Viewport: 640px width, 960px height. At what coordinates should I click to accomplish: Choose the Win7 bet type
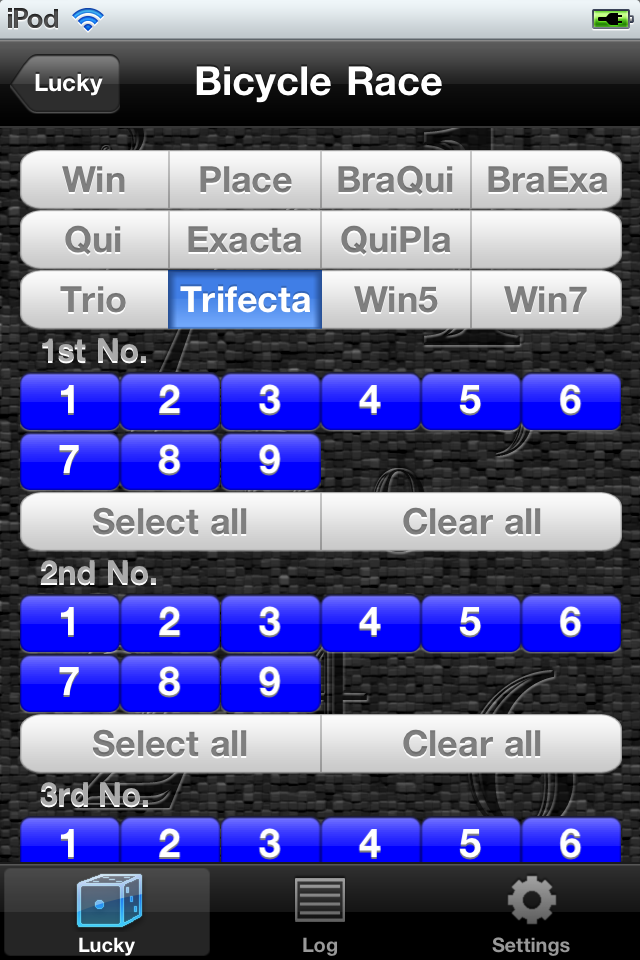546,300
